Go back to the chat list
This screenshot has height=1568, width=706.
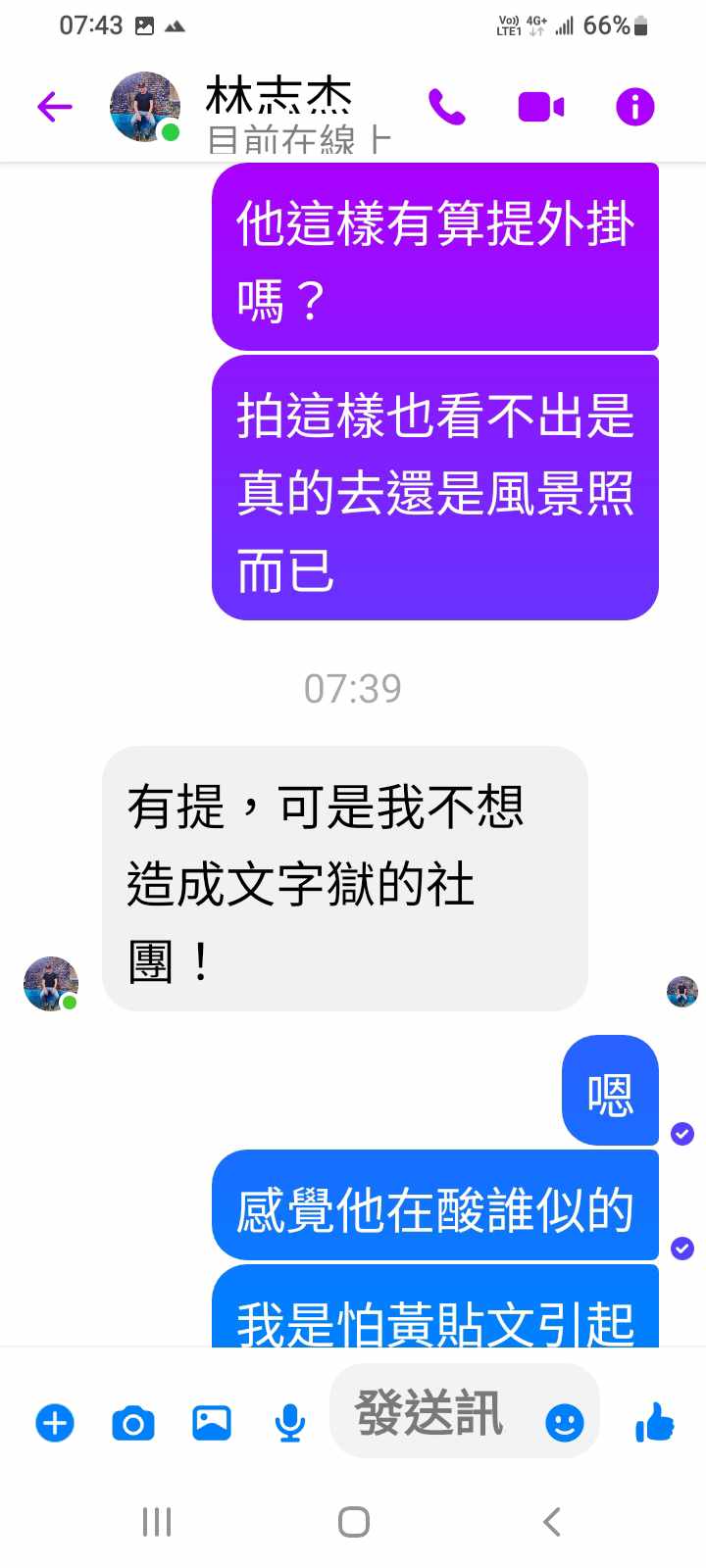coord(55,107)
